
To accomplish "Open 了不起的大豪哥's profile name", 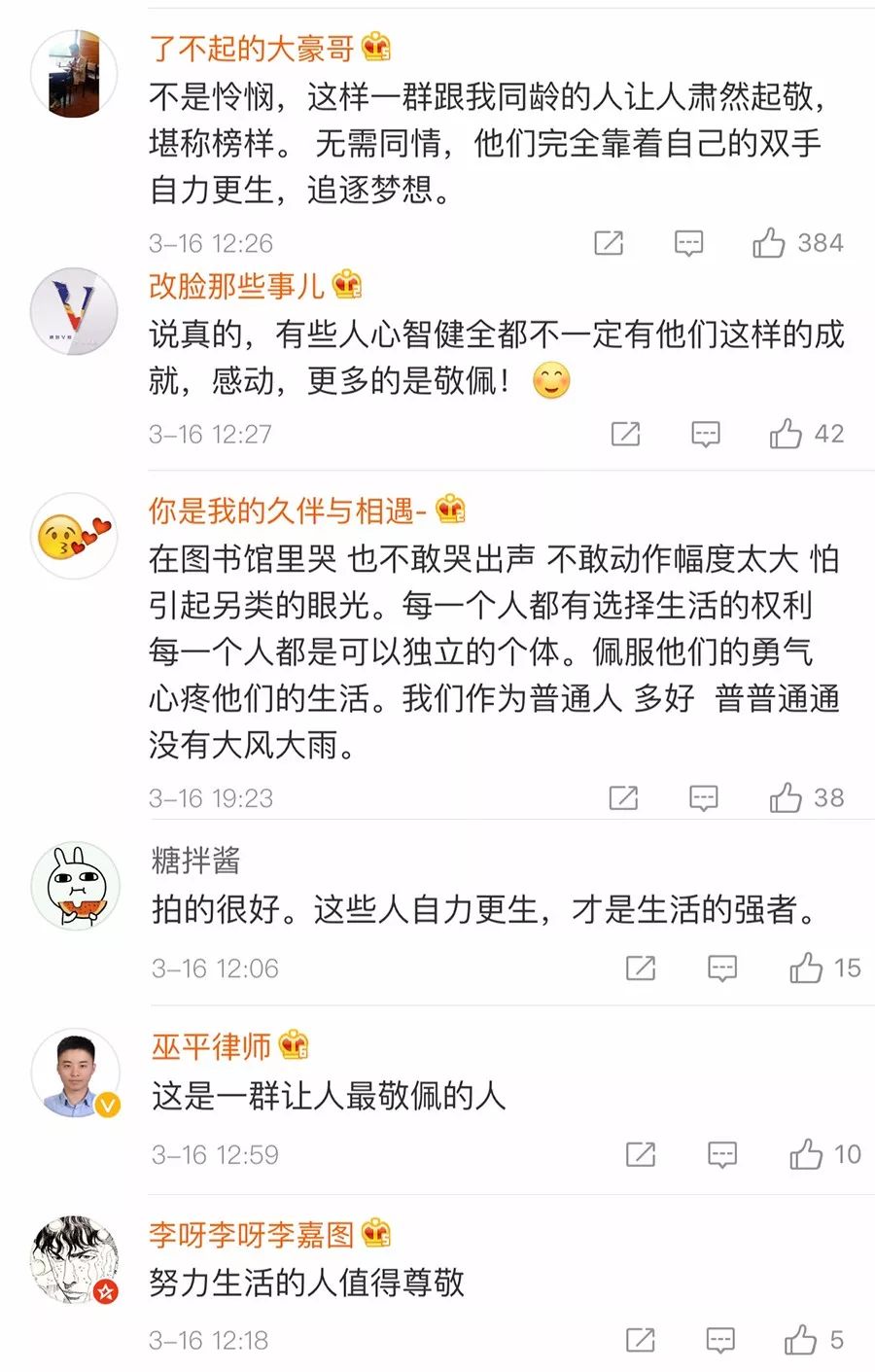I will coord(251,47).
